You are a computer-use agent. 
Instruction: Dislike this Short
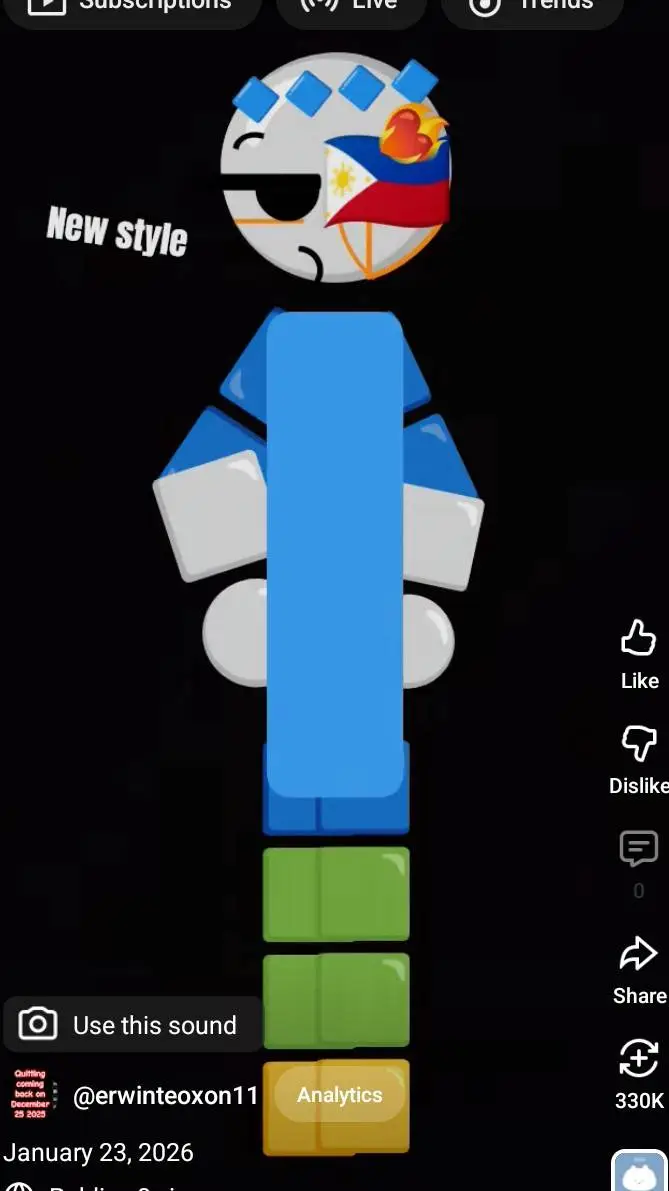pyautogui.click(x=639, y=759)
